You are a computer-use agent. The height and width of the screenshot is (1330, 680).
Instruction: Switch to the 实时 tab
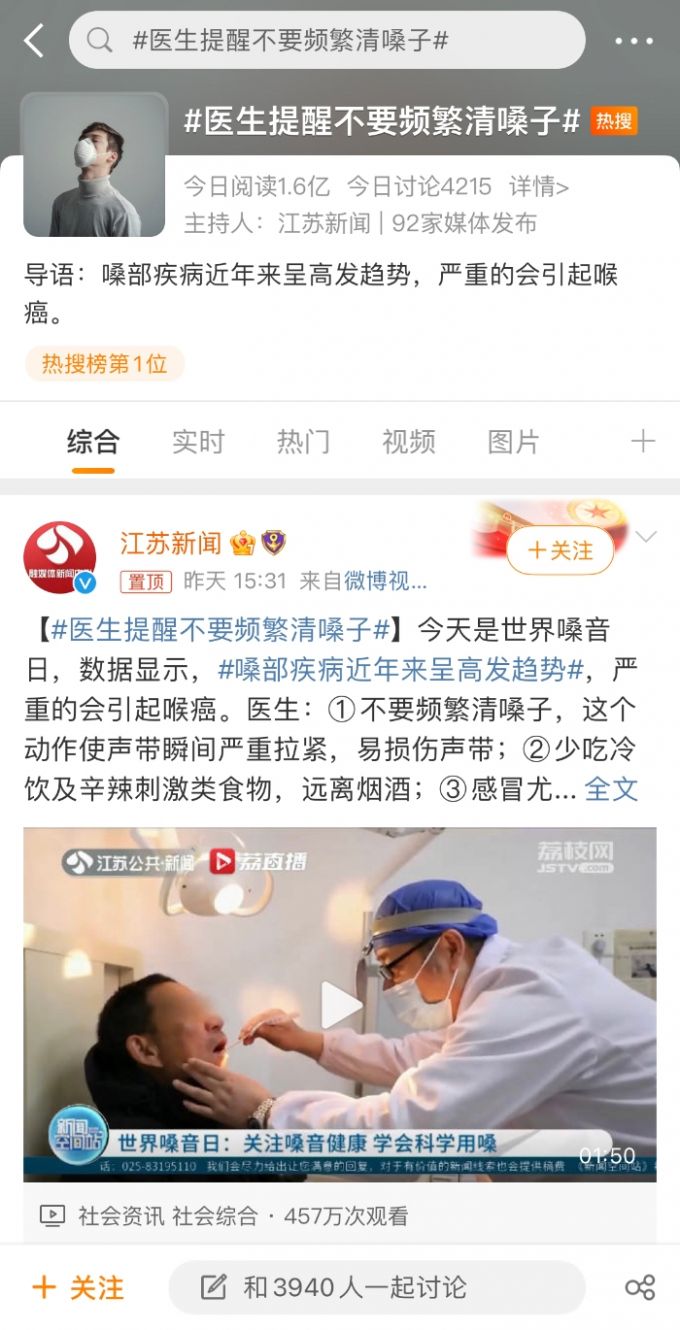click(198, 441)
